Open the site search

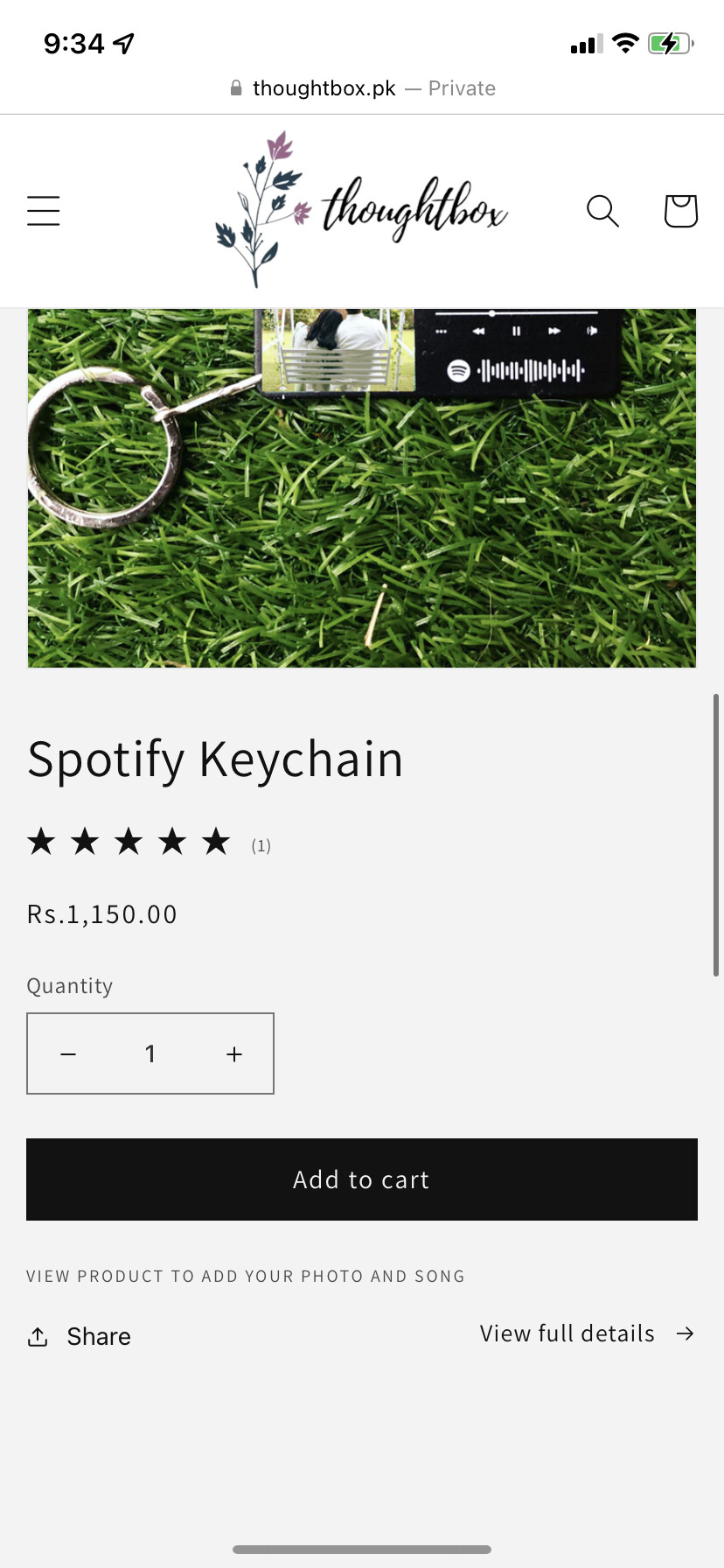click(x=602, y=211)
